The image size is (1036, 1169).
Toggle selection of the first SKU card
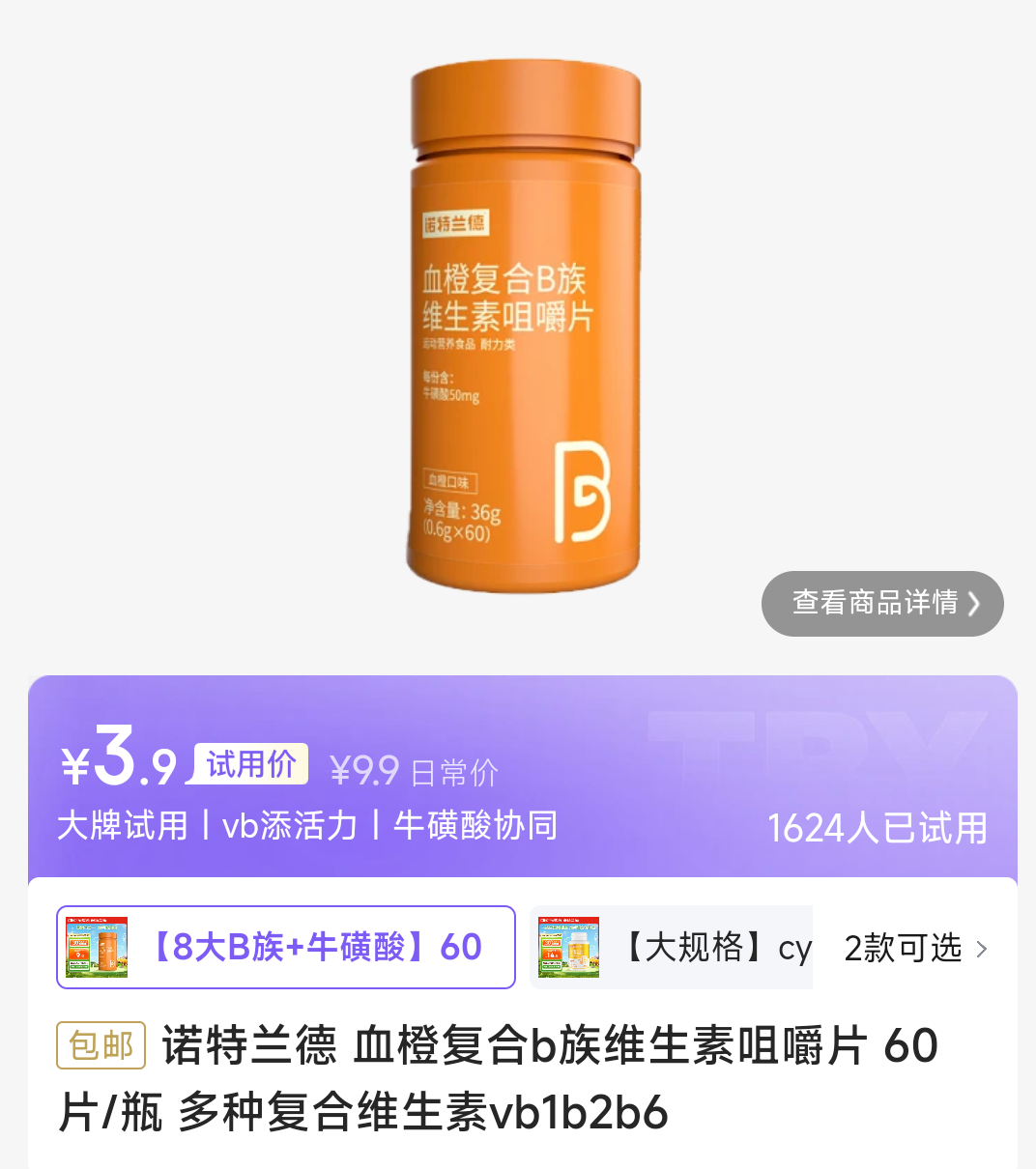tap(286, 947)
